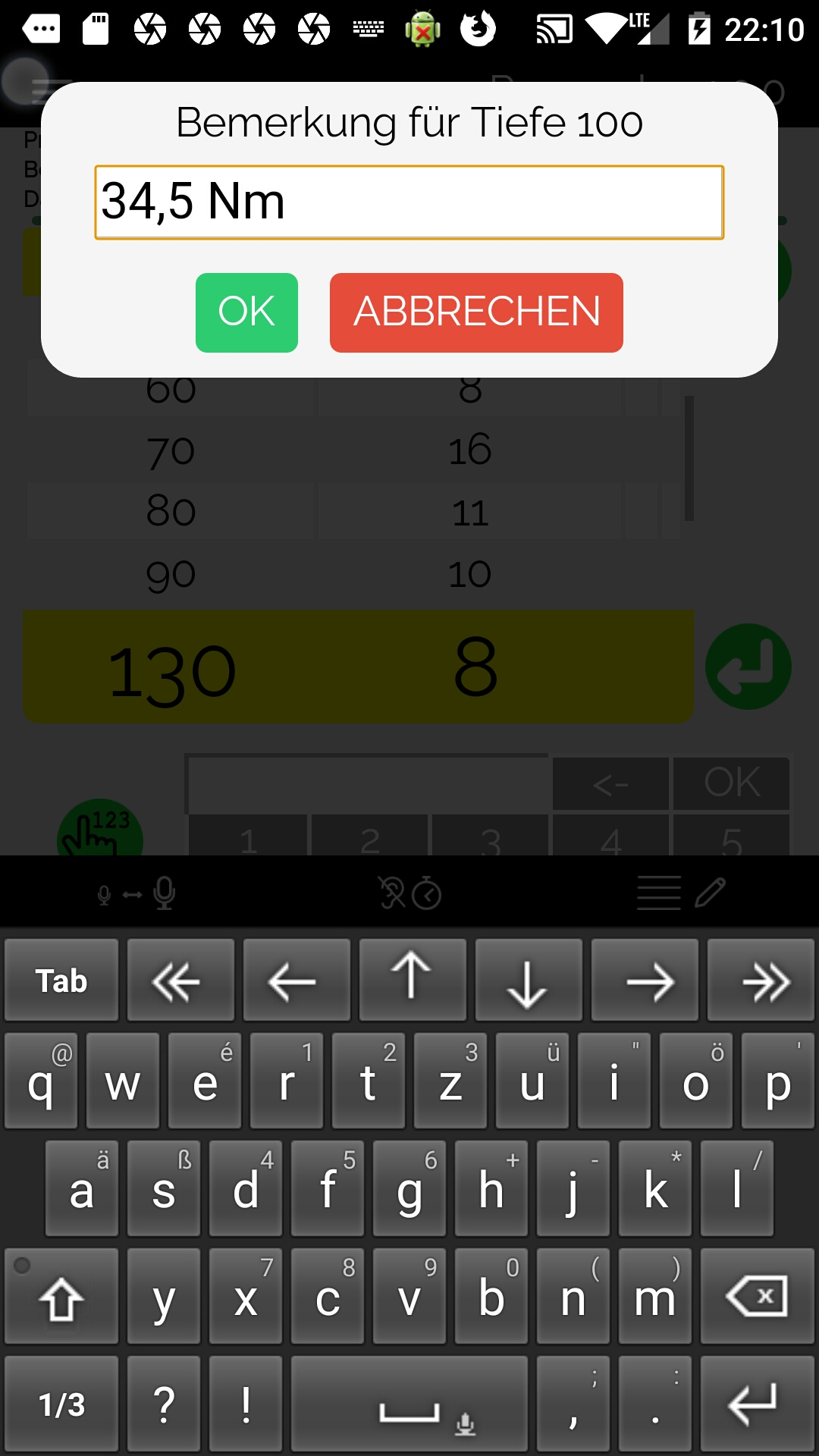Tap the space bar
The image size is (819, 1456).
point(409,1404)
